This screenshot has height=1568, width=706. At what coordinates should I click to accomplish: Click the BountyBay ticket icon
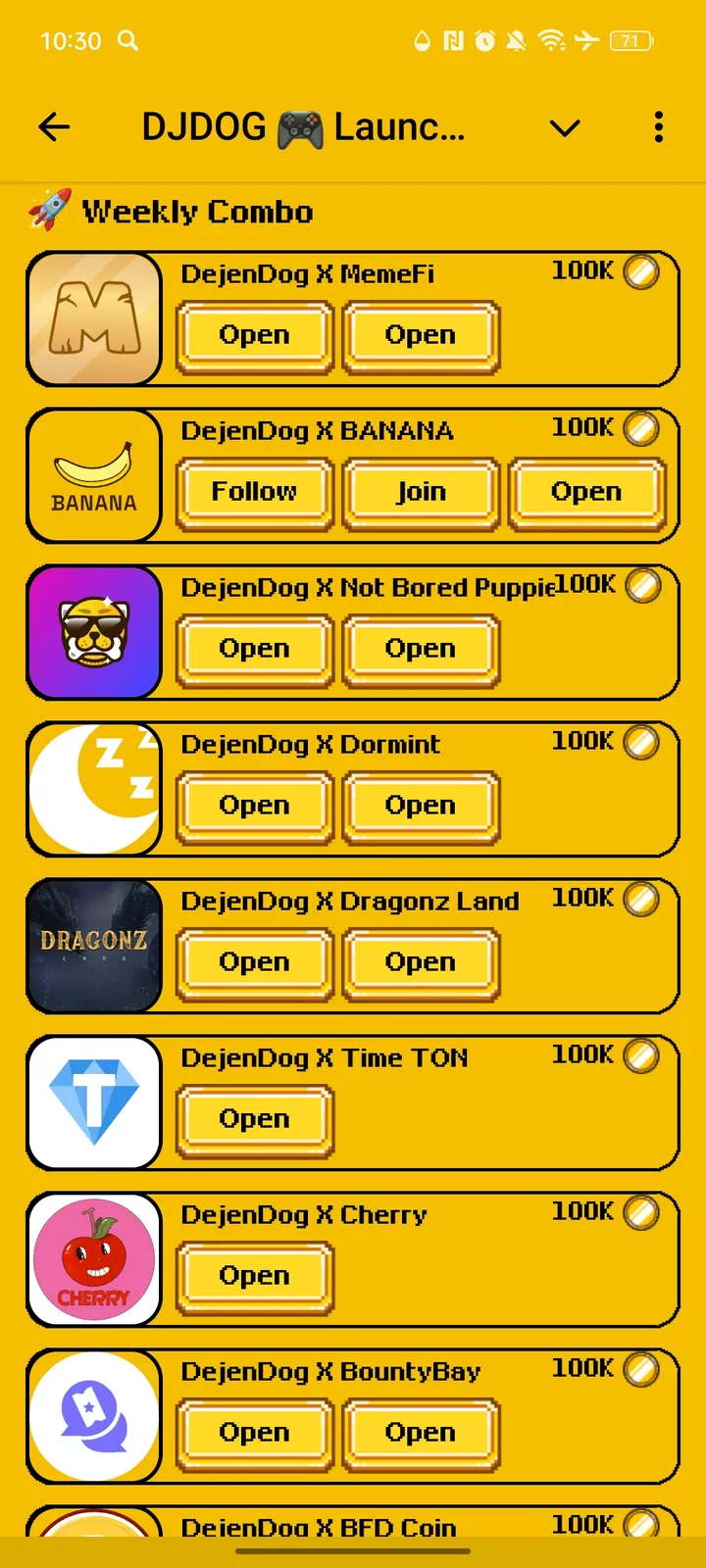[93, 1415]
